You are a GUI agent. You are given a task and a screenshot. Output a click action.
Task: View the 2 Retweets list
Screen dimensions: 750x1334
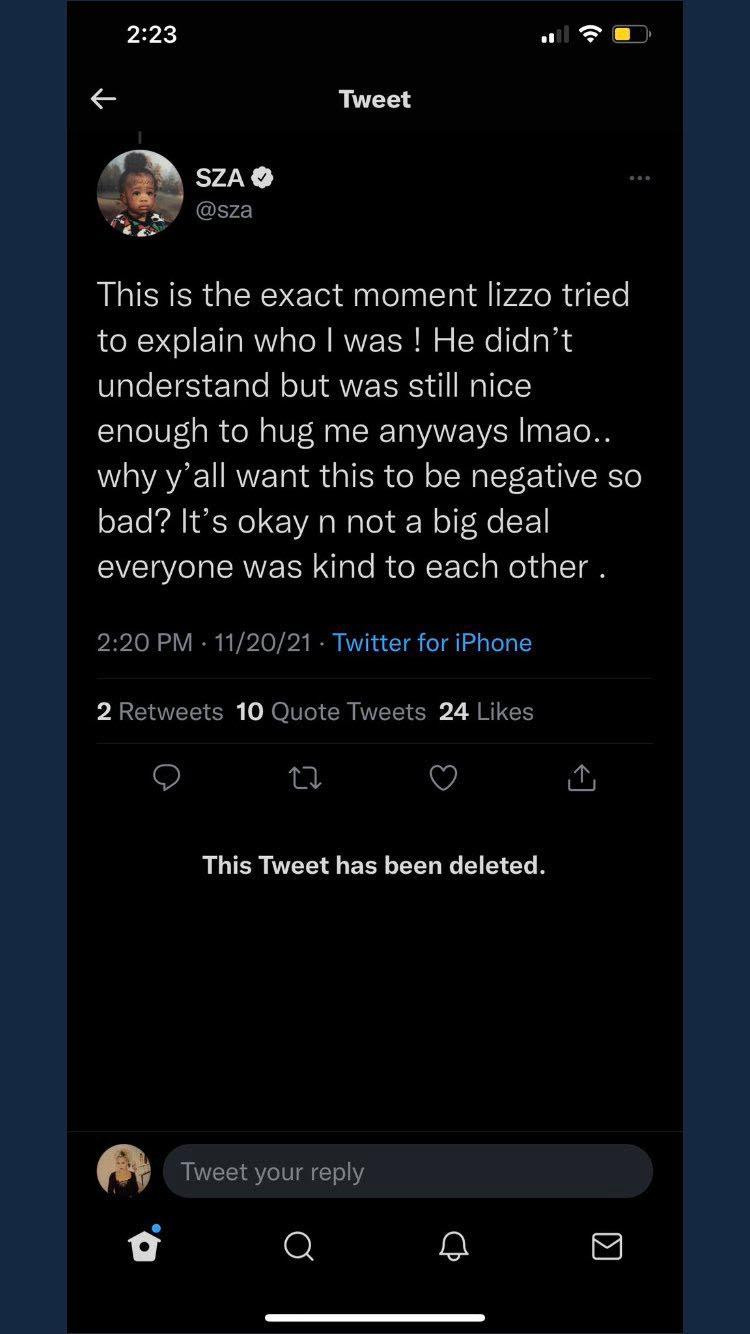point(160,711)
